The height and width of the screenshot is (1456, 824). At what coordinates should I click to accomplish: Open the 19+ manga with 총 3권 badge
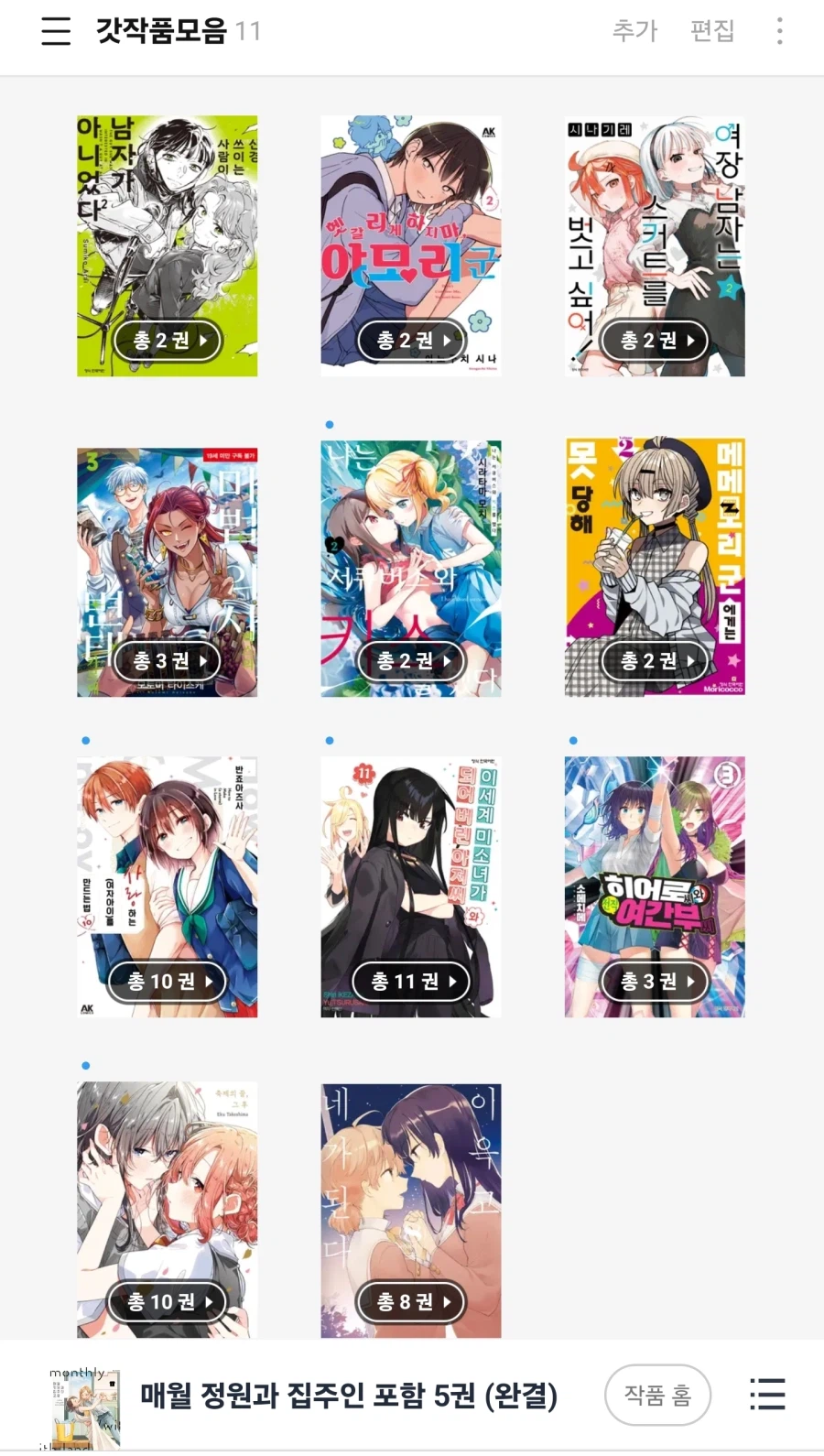point(167,571)
